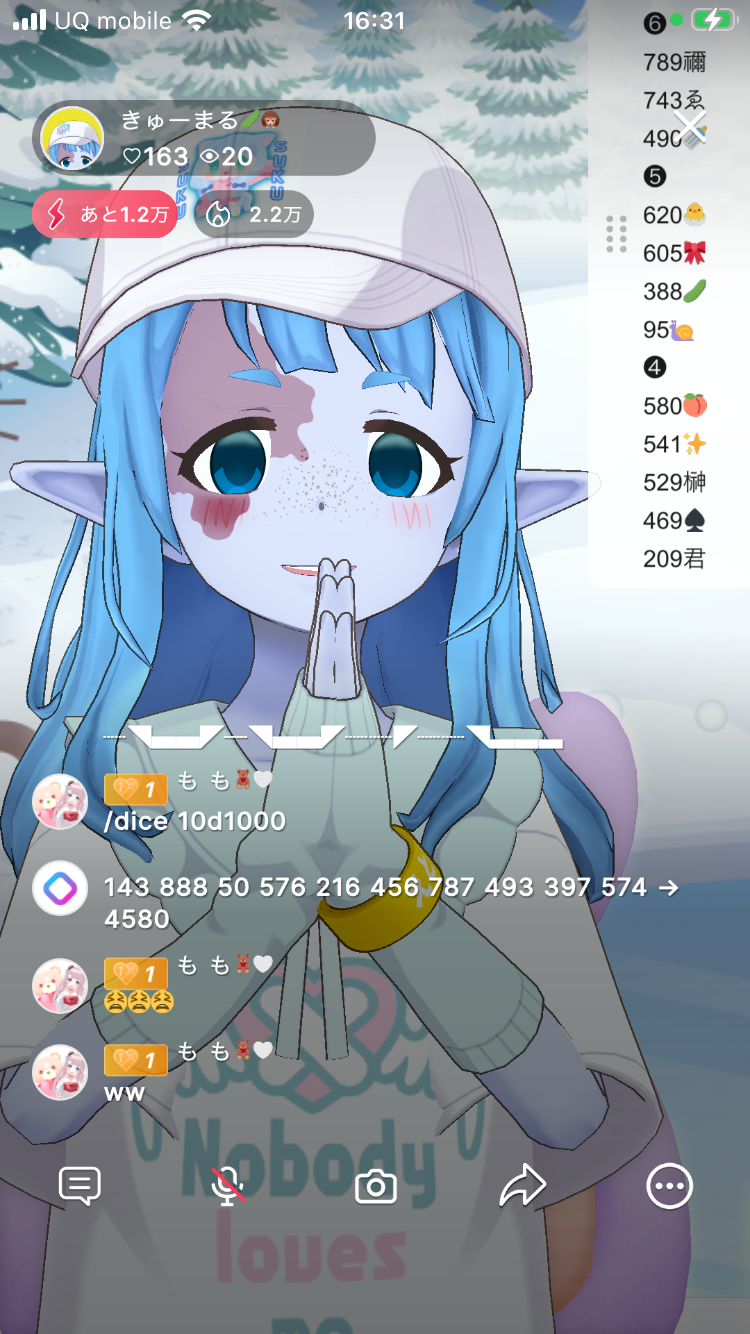Open the more options menu

(668, 1186)
